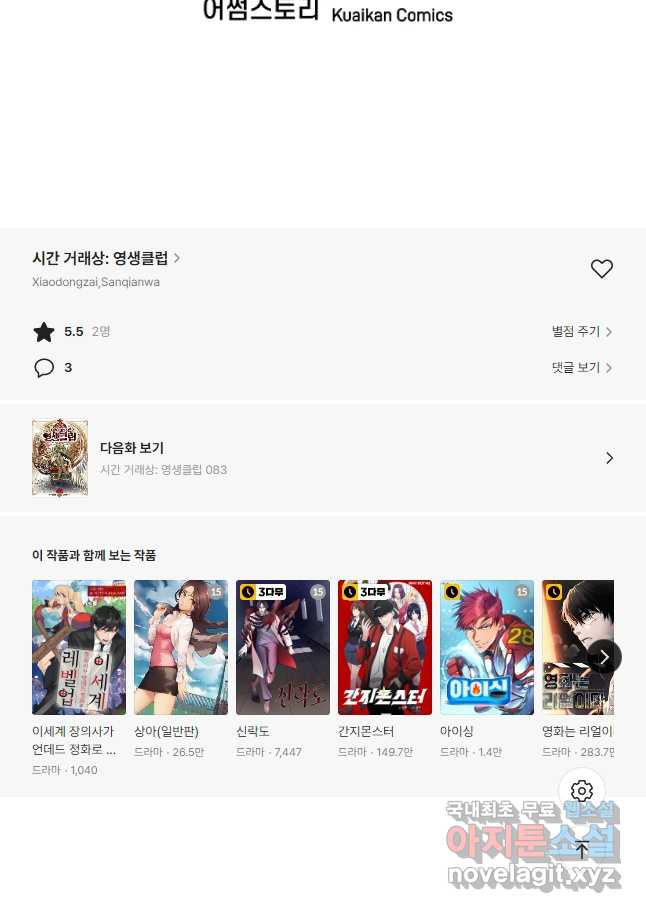This screenshot has width=646, height=913.
Task: Open the 상아(일반판) comic card
Action: click(181, 647)
